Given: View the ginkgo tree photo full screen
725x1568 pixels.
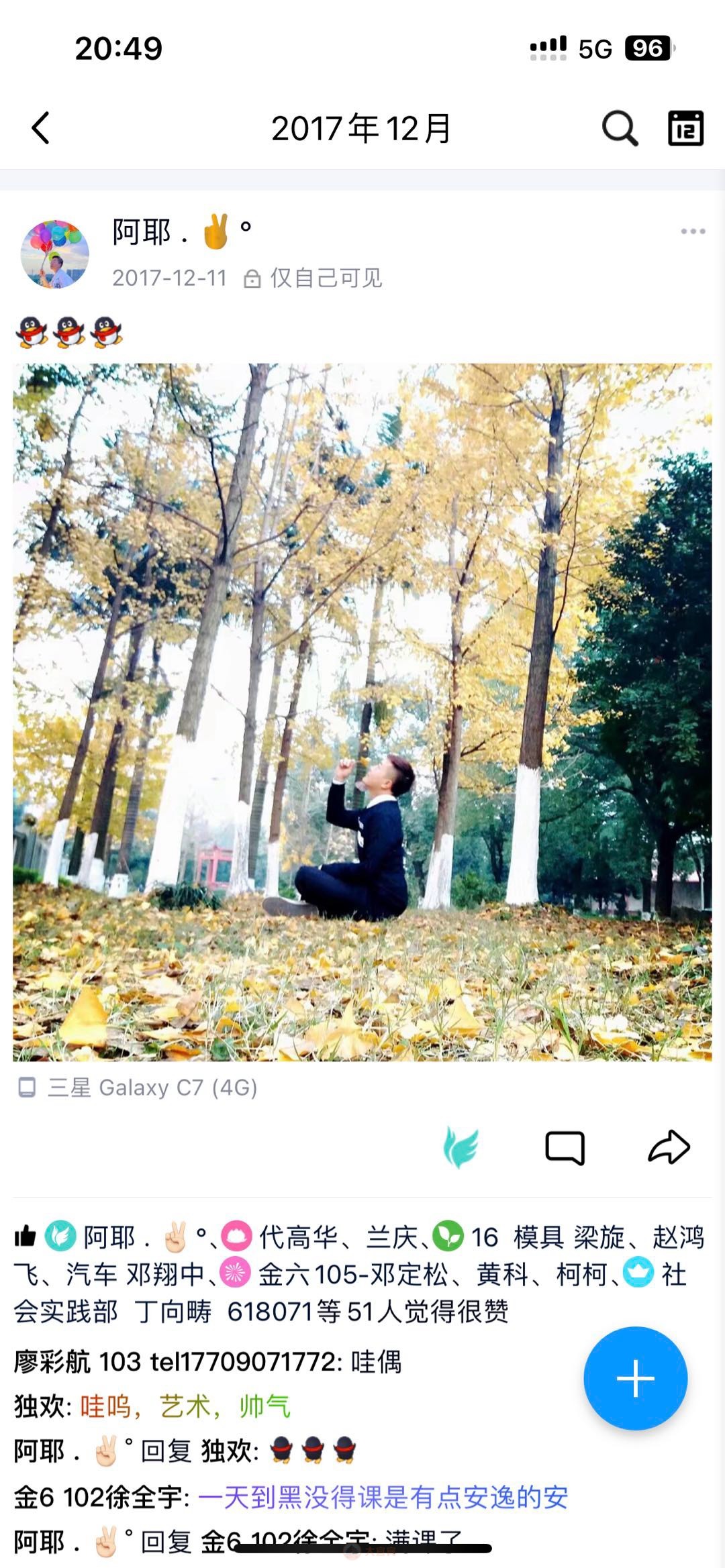Looking at the screenshot, I should pyautogui.click(x=362, y=711).
